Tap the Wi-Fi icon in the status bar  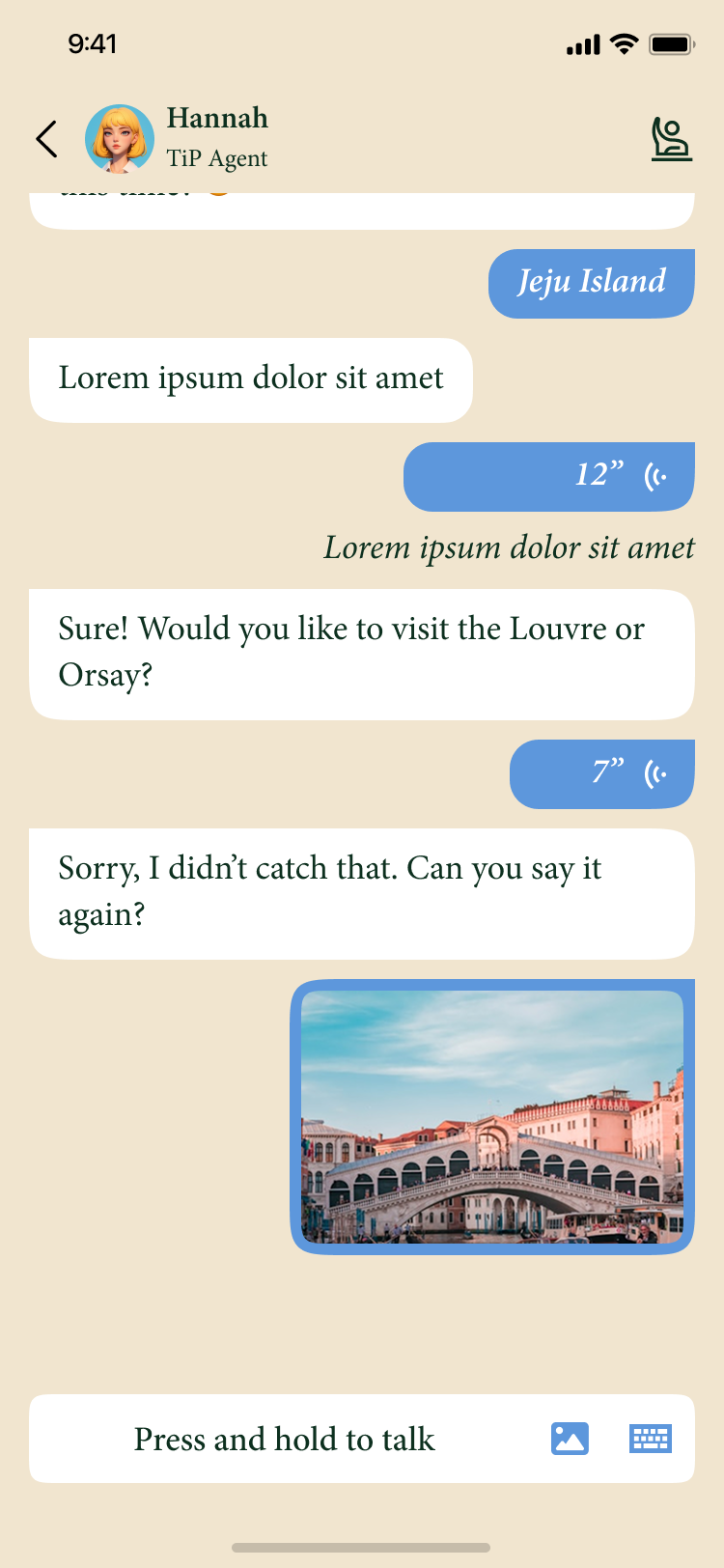point(623,43)
